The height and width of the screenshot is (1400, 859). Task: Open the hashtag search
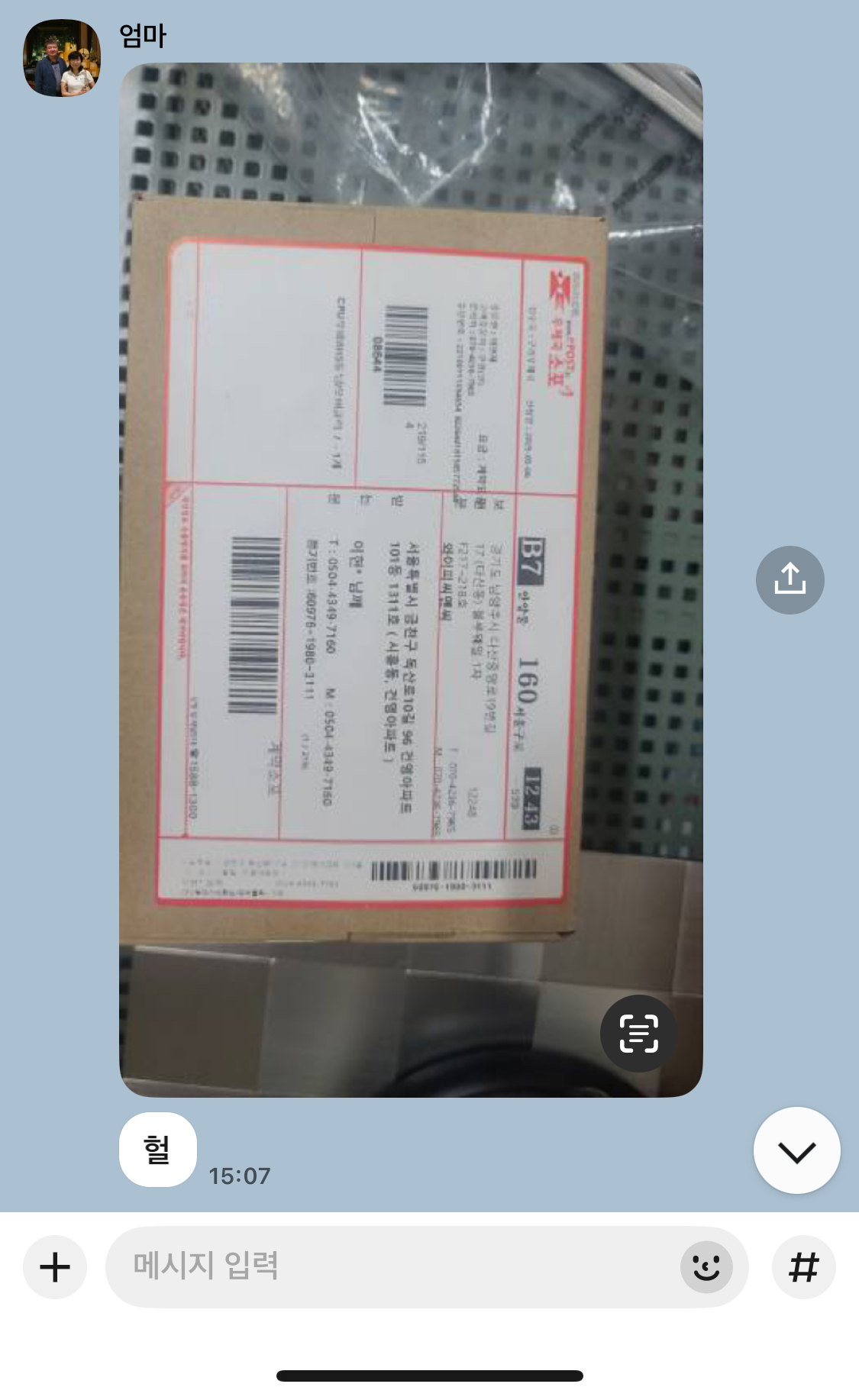pyautogui.click(x=803, y=1267)
